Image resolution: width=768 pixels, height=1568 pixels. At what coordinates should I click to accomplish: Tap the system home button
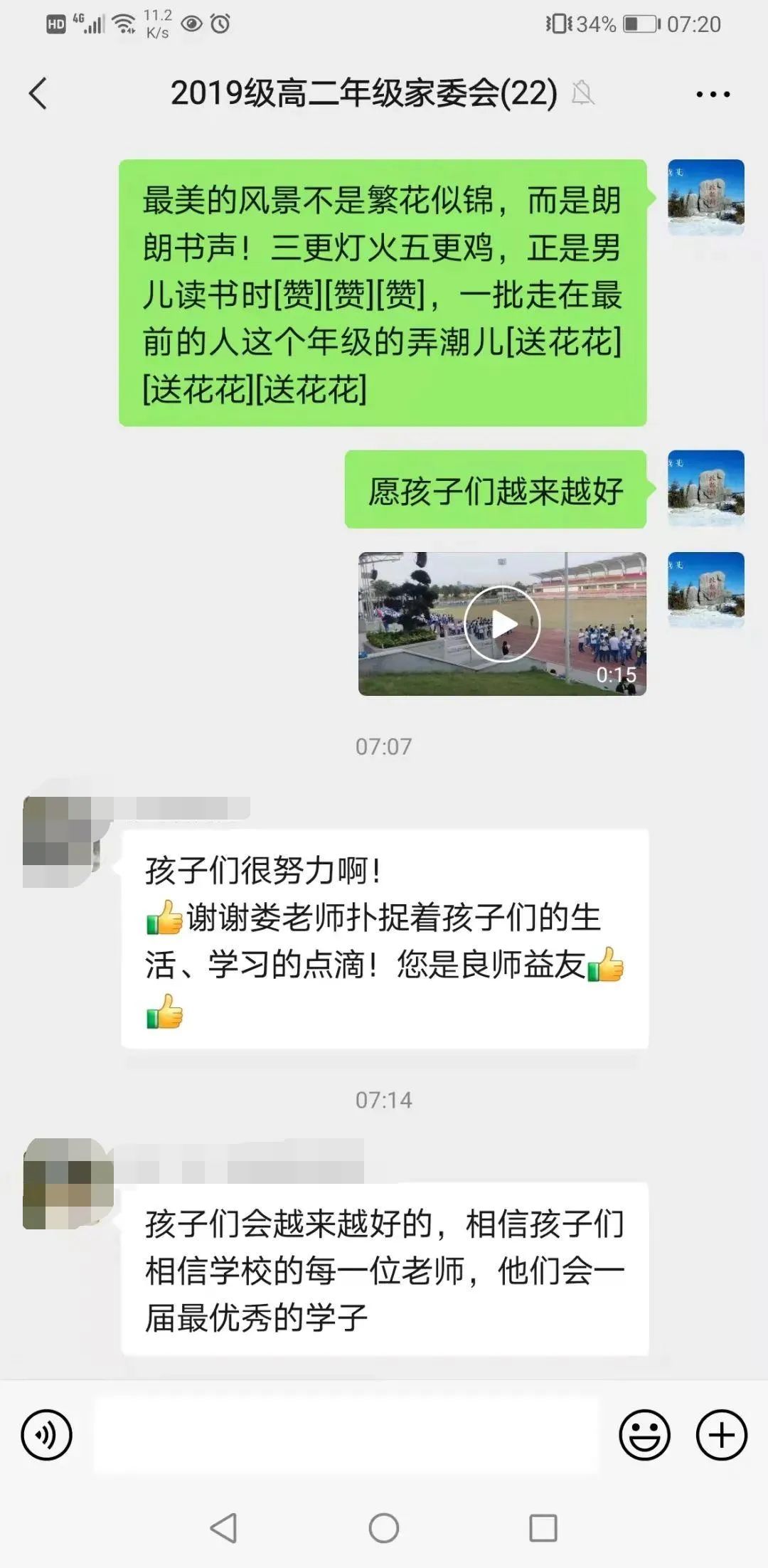coord(384,1527)
